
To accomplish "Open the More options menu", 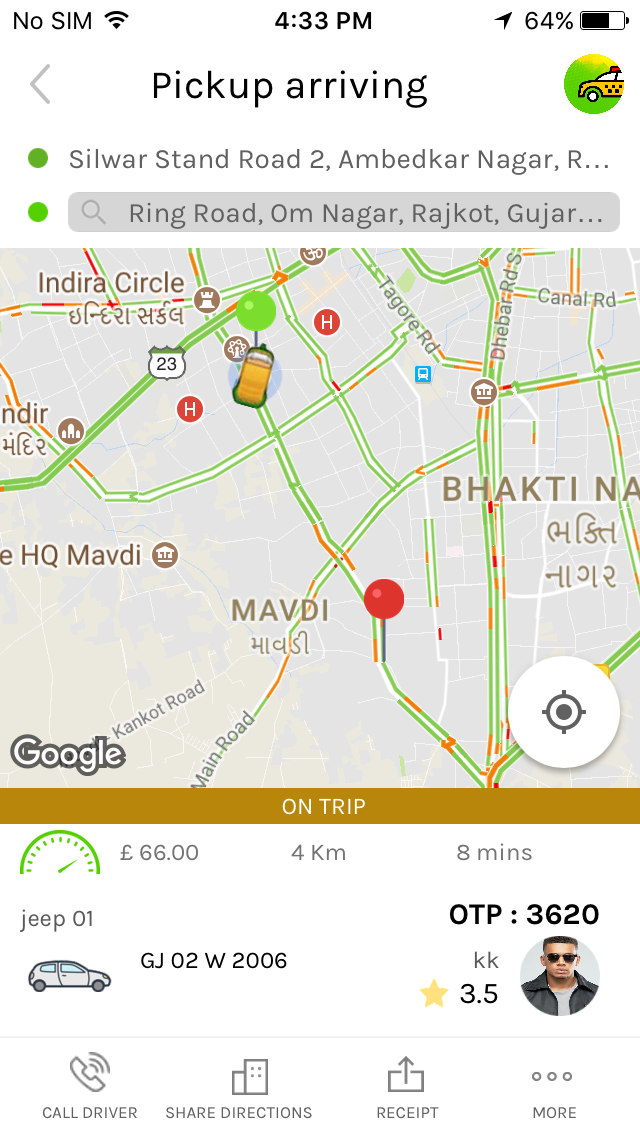I will point(553,1087).
